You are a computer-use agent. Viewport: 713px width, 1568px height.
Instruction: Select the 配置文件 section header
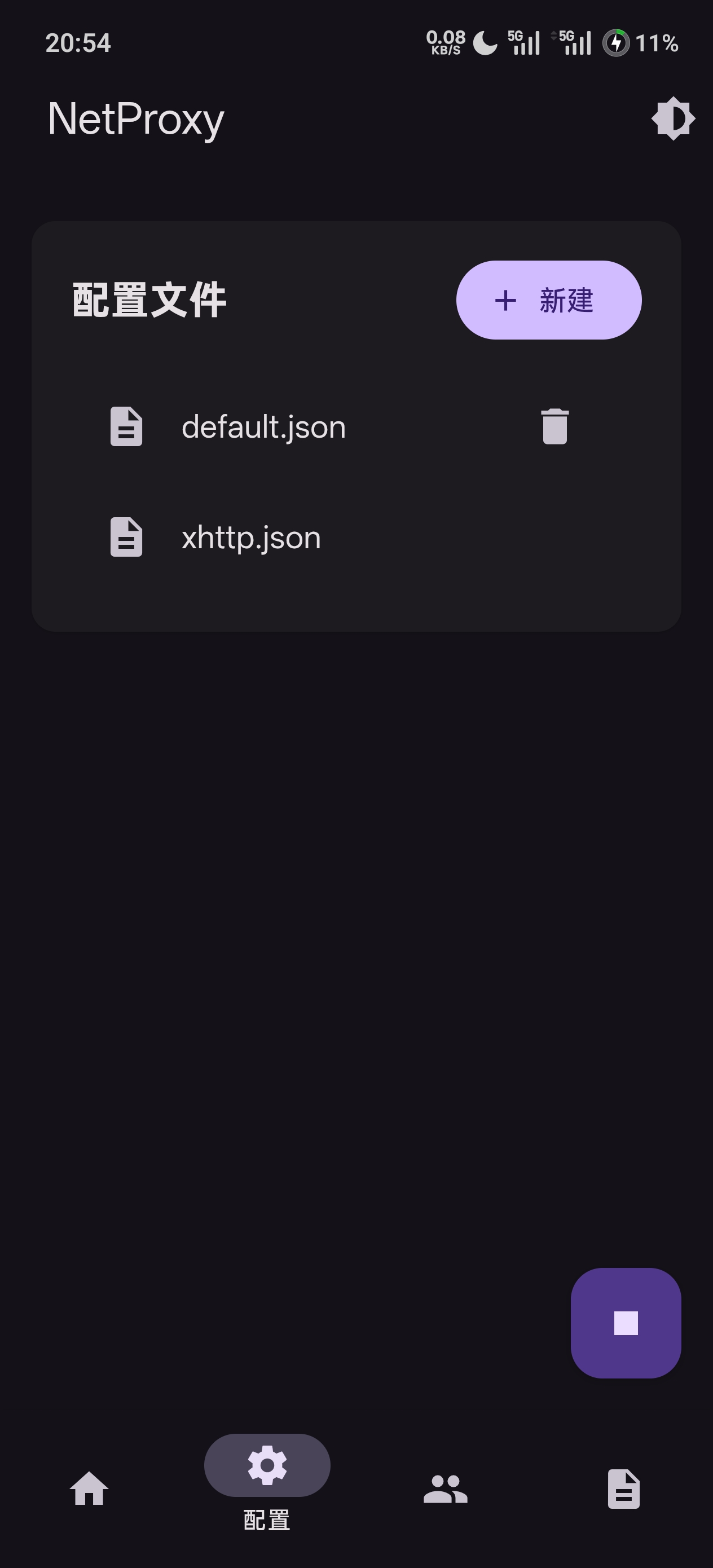[x=148, y=299]
